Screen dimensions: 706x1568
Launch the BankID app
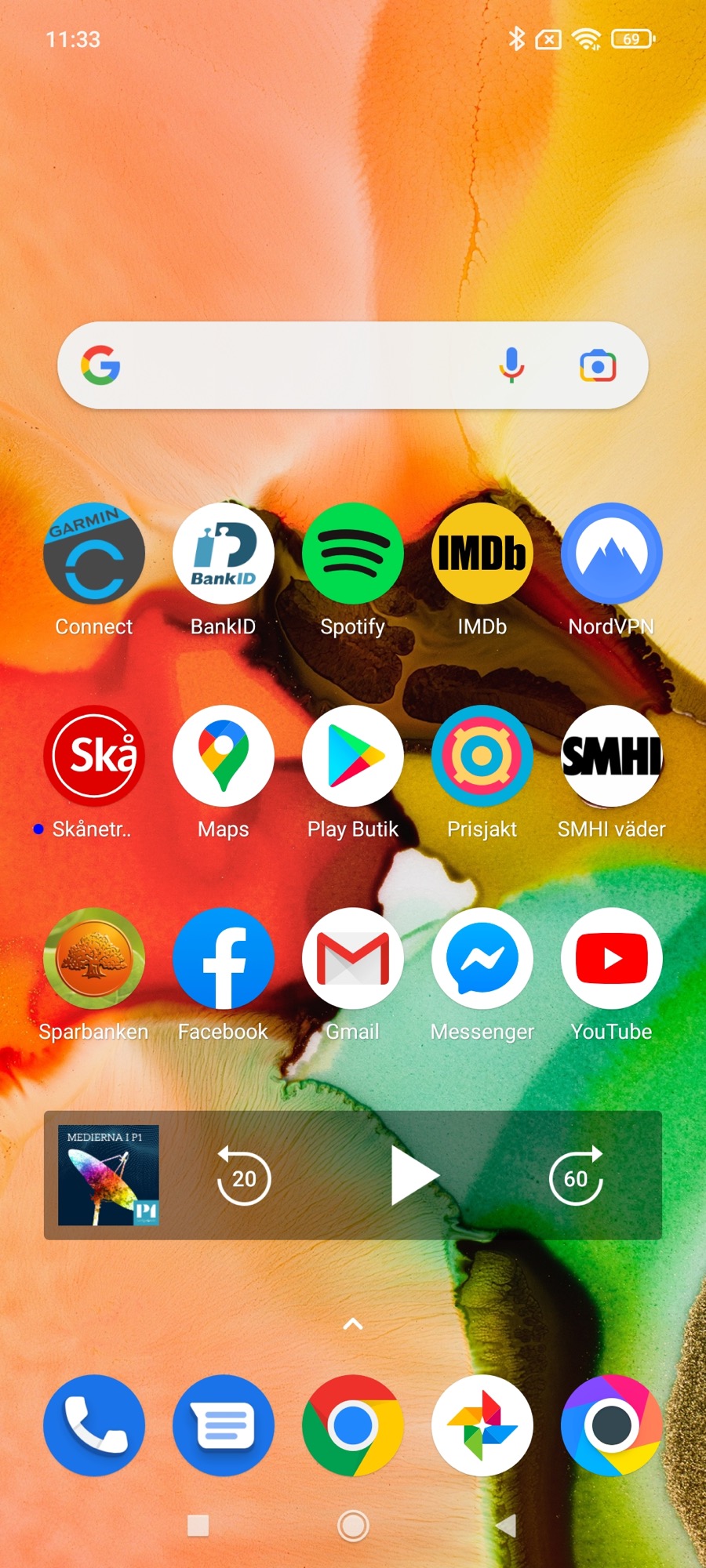click(x=224, y=554)
